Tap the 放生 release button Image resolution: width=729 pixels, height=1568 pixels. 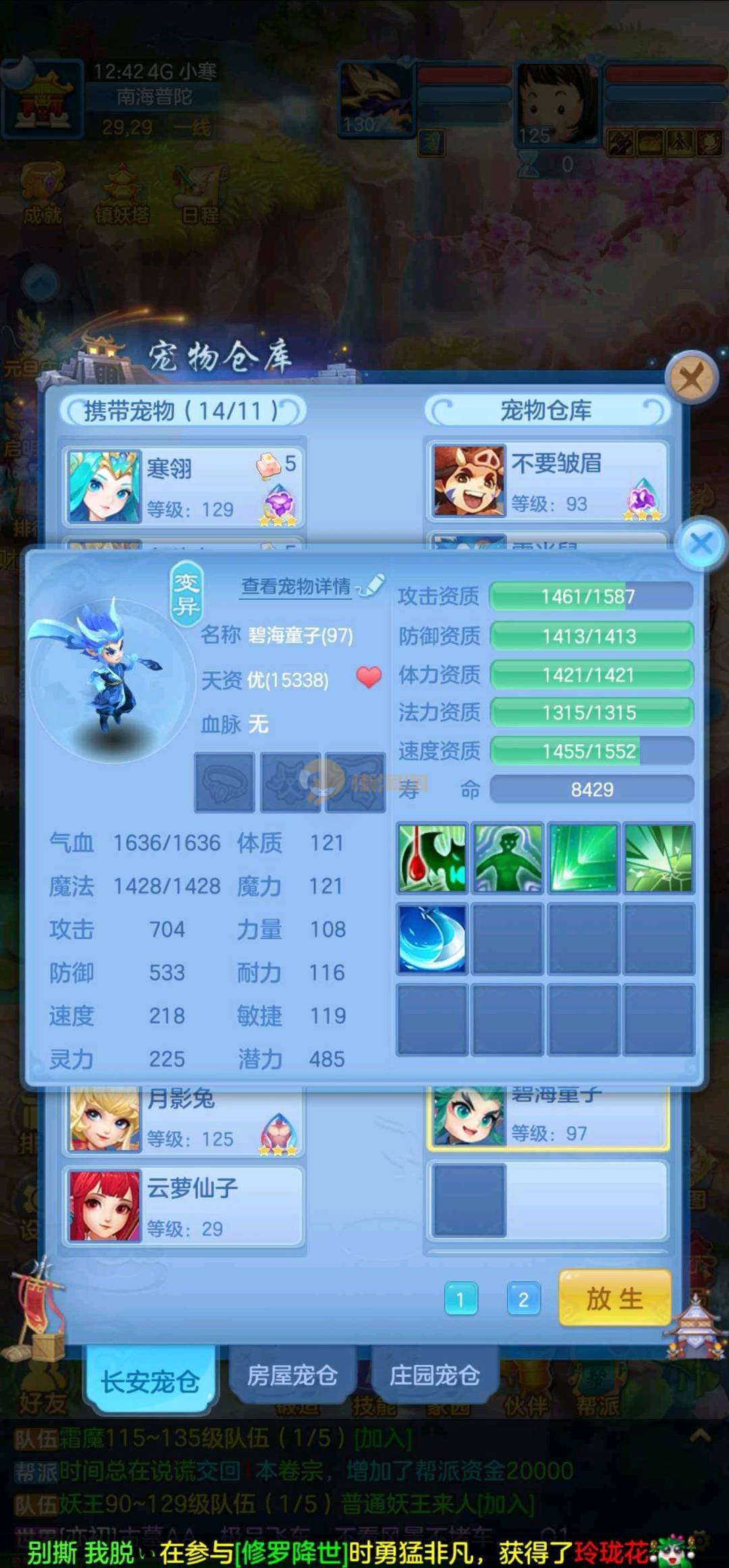(x=614, y=1297)
